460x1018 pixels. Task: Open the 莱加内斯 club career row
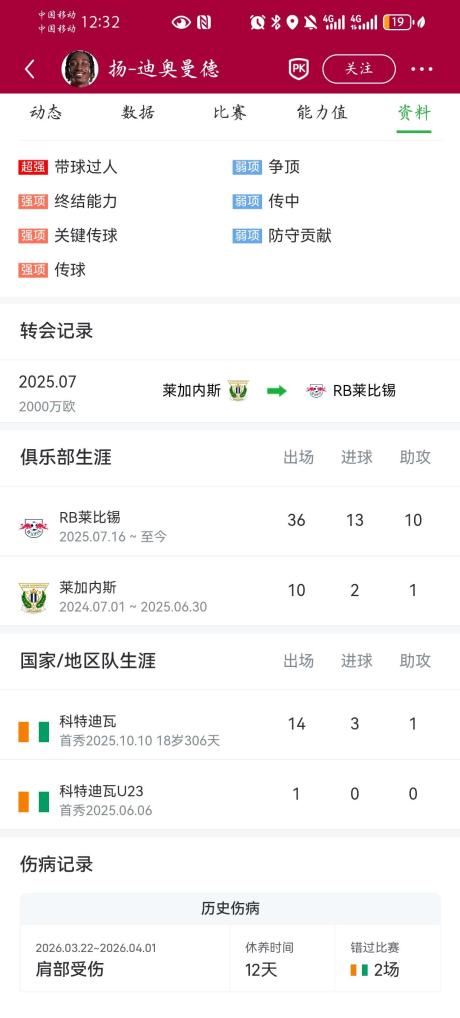(230, 591)
